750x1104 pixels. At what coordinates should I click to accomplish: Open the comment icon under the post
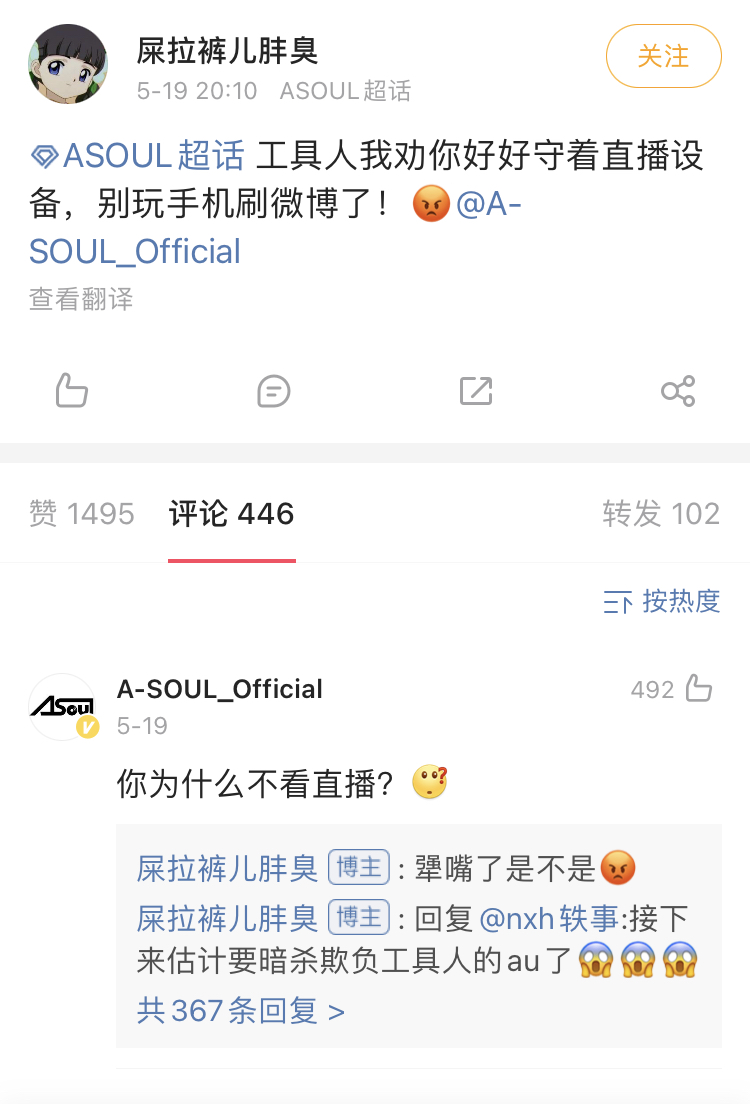click(x=273, y=390)
